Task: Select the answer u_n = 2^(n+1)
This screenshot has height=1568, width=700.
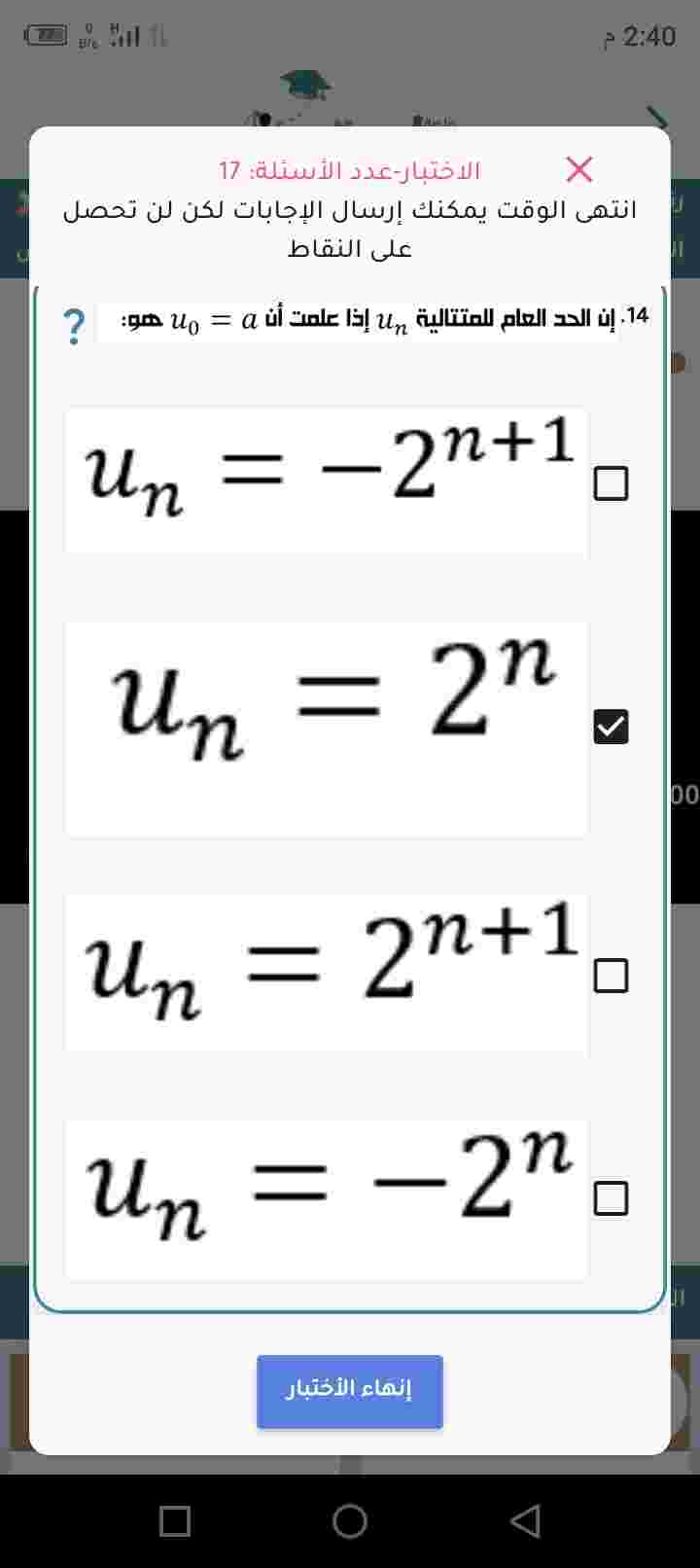Action: pos(611,976)
